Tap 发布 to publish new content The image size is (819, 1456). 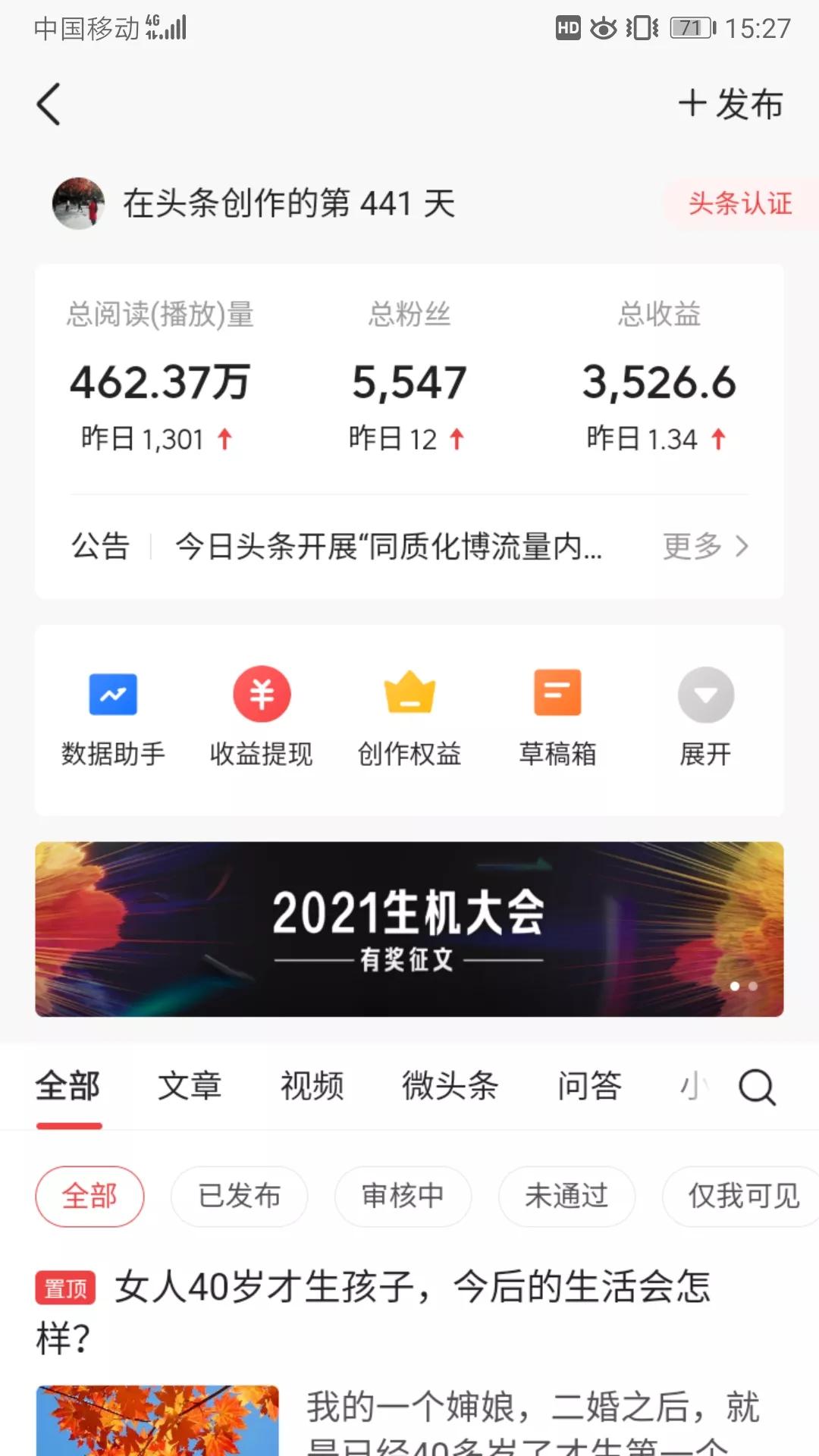tap(732, 105)
